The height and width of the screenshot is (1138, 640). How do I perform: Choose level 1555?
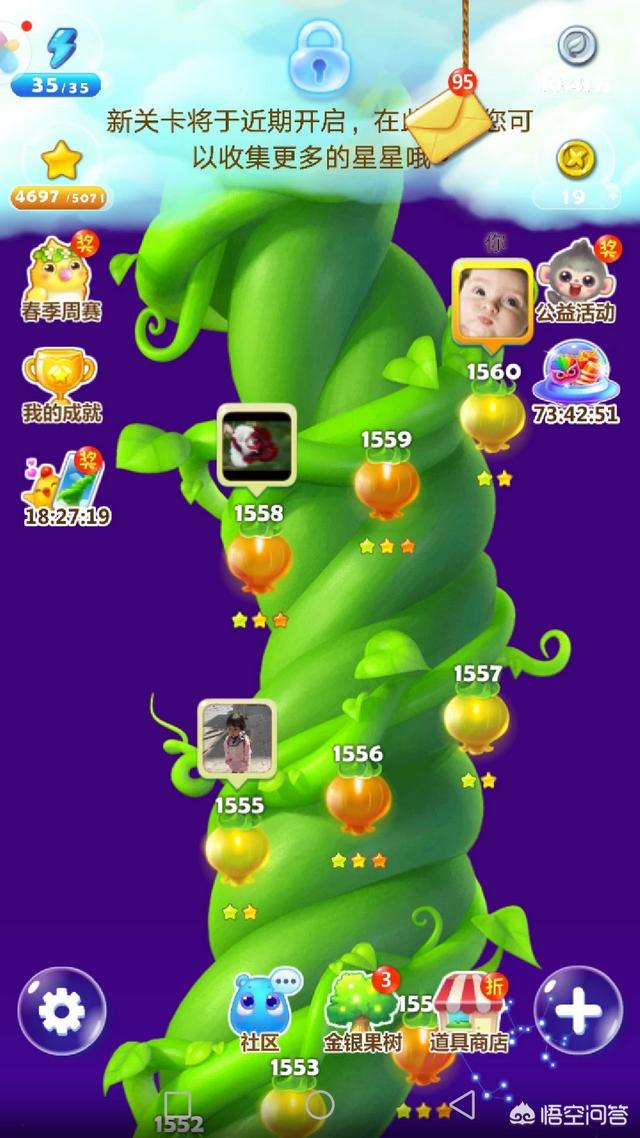tap(238, 851)
